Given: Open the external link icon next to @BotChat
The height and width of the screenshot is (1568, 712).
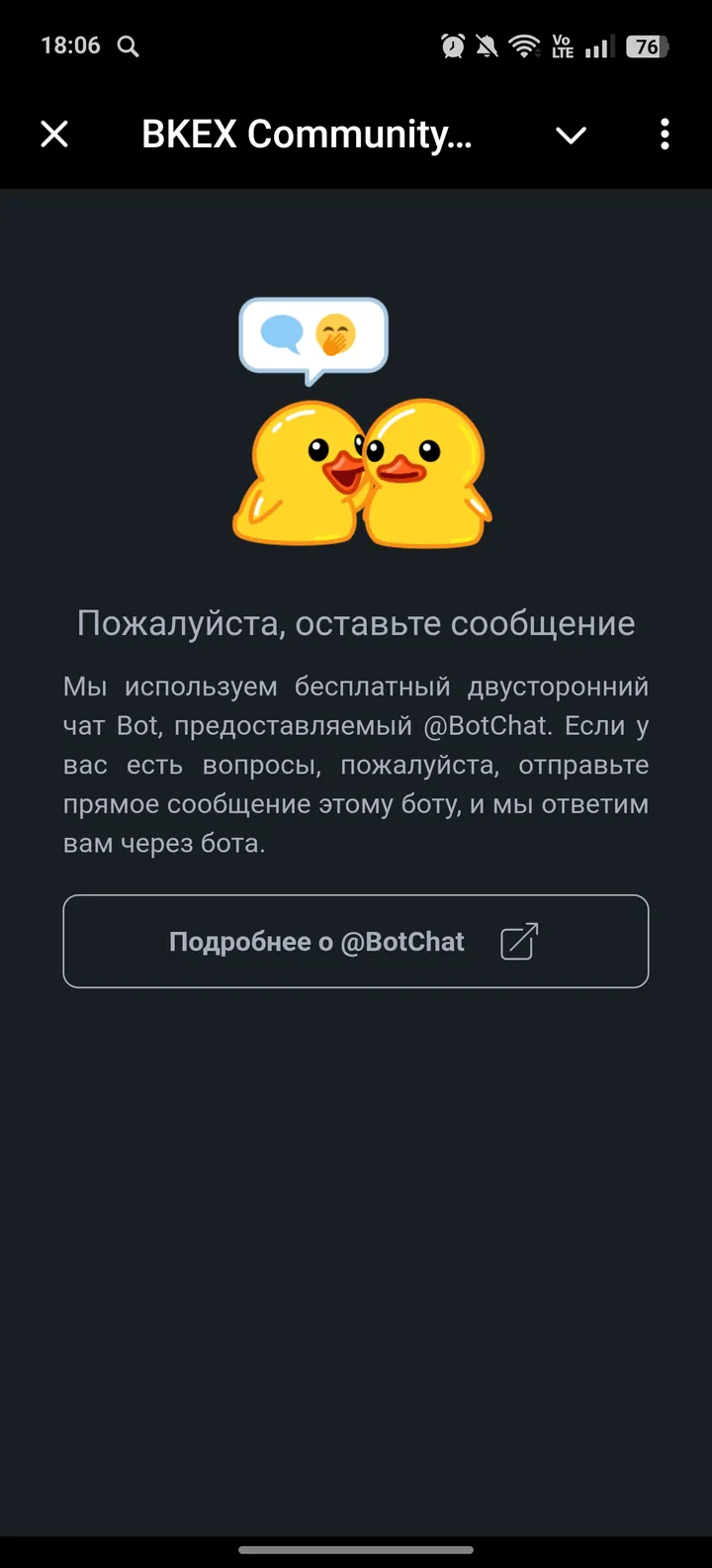Looking at the screenshot, I should pyautogui.click(x=518, y=942).
